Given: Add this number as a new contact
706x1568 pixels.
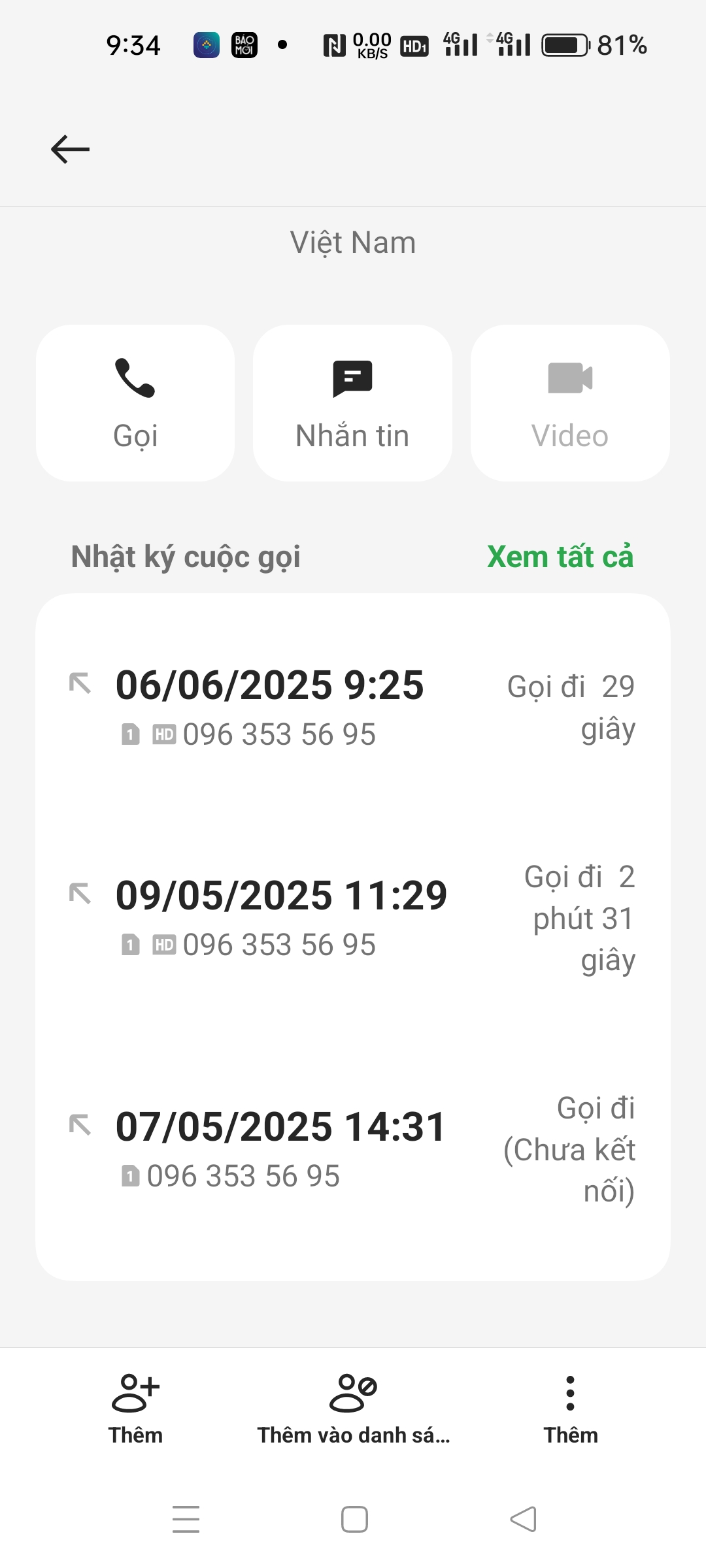Looking at the screenshot, I should (x=135, y=1408).
